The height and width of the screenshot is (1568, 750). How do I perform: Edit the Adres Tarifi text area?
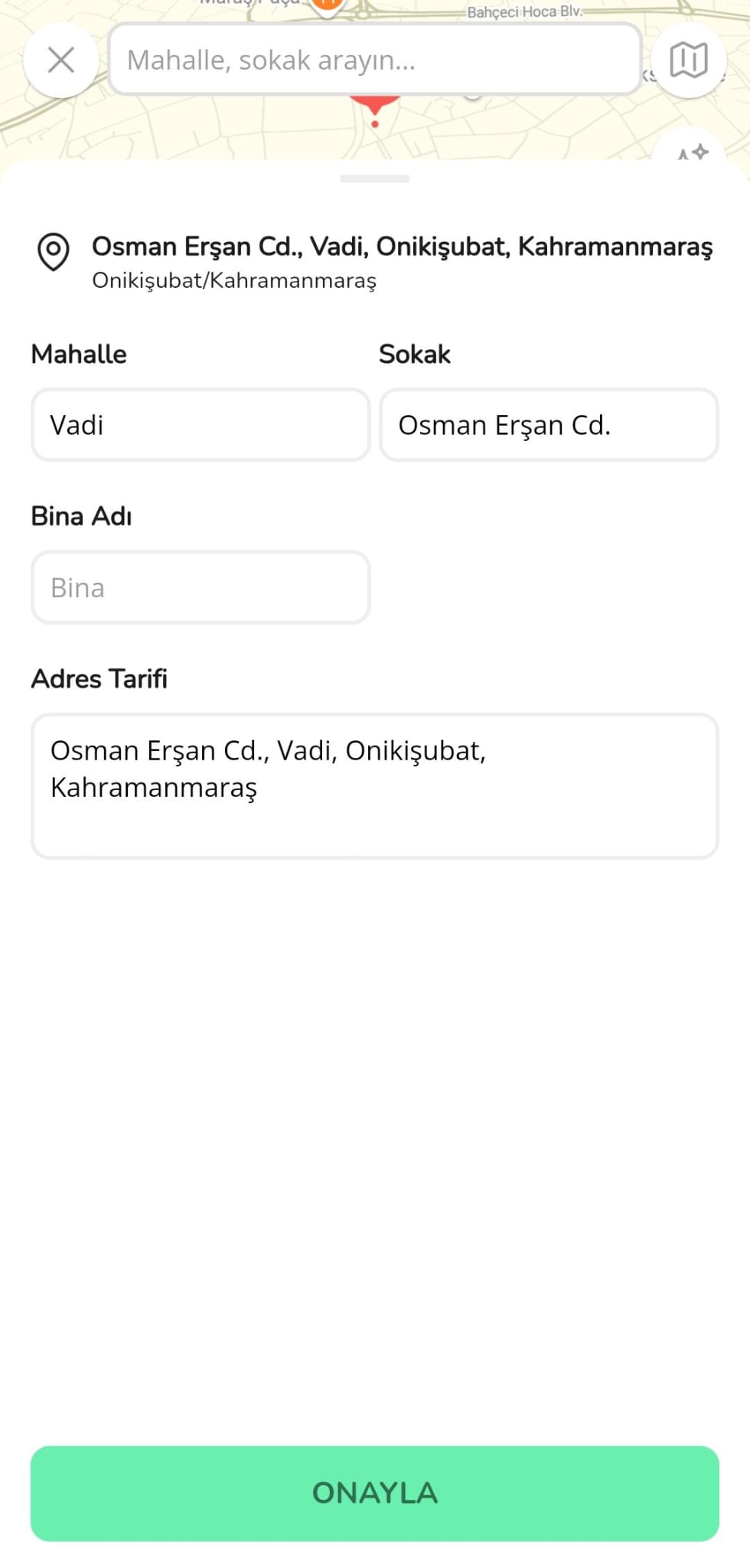tap(375, 786)
